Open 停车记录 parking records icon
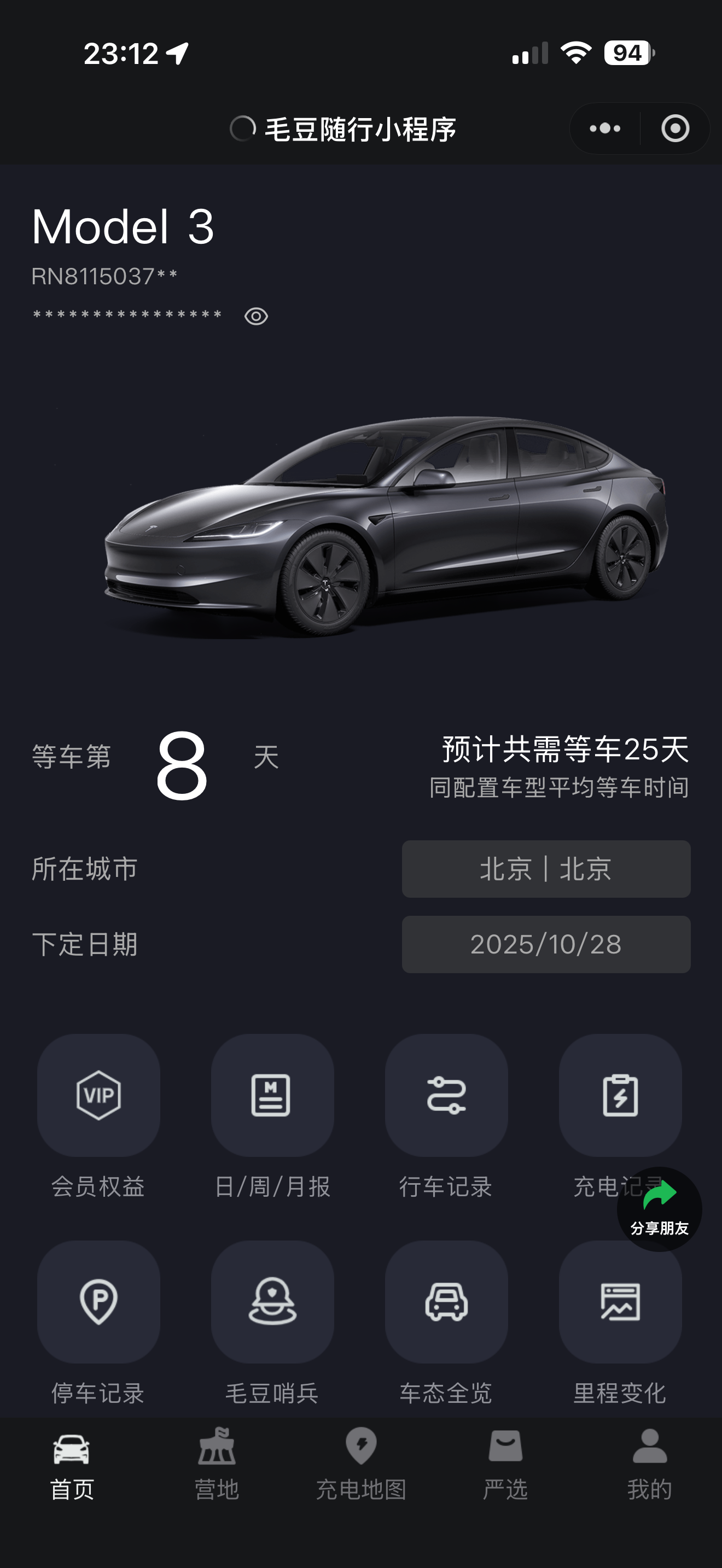 click(98, 1303)
